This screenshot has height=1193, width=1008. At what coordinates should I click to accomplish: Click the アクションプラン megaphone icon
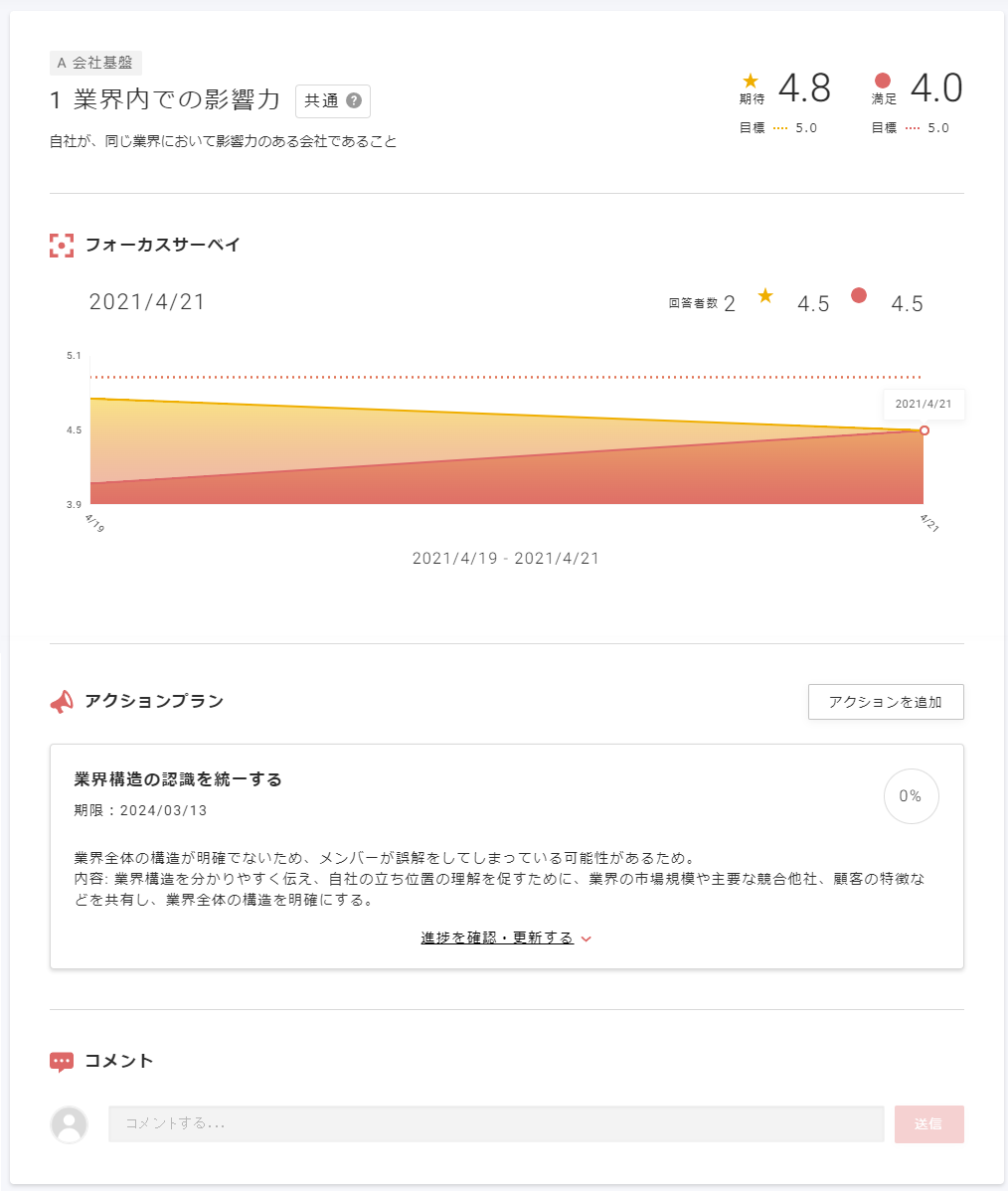coord(62,701)
